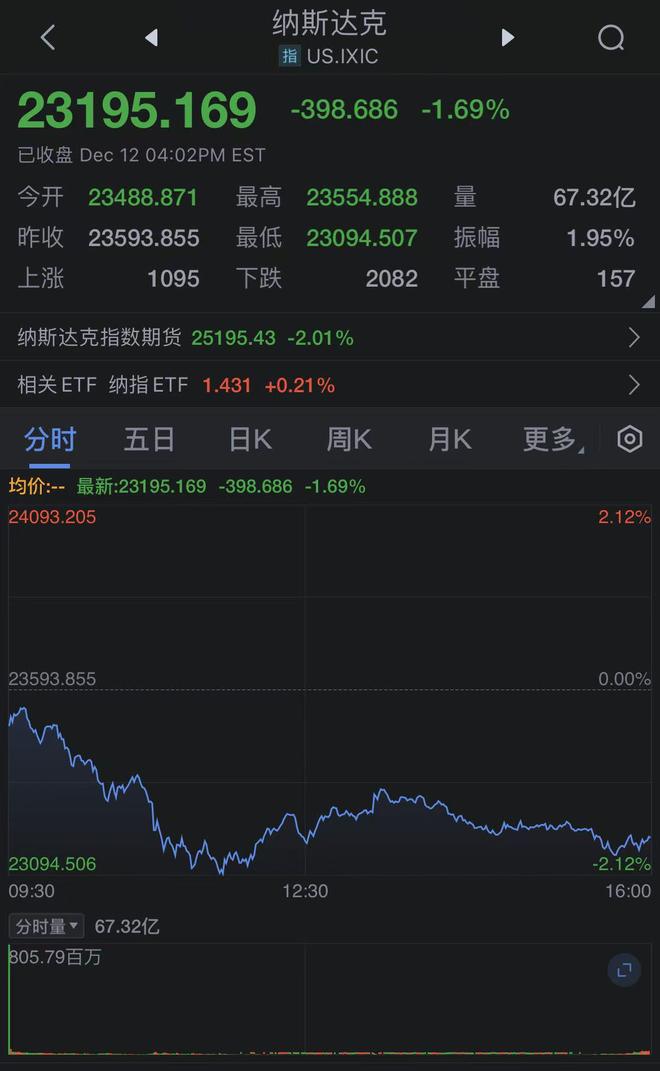Screen dimensions: 660x1071
Task: Open the 相关ETF 纳指ETF row
Action: (x=329, y=385)
